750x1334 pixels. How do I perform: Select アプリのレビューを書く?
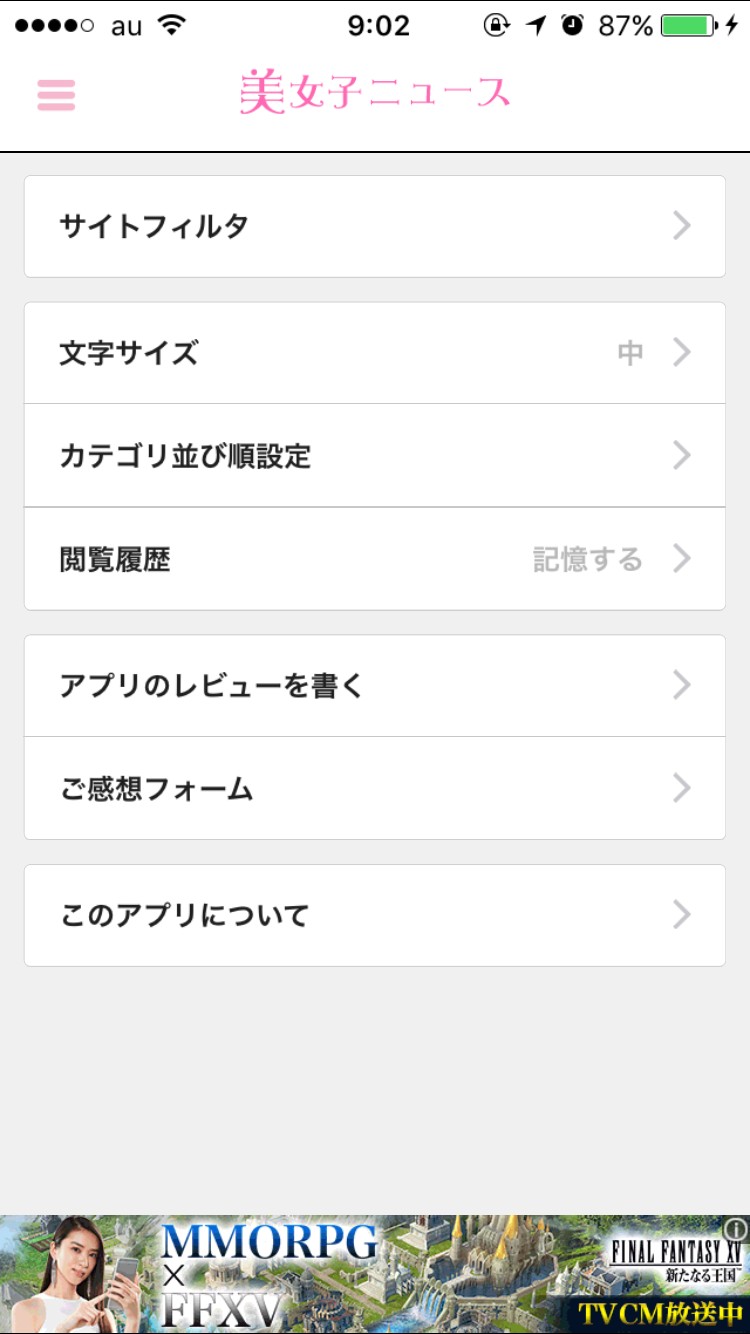(x=374, y=686)
